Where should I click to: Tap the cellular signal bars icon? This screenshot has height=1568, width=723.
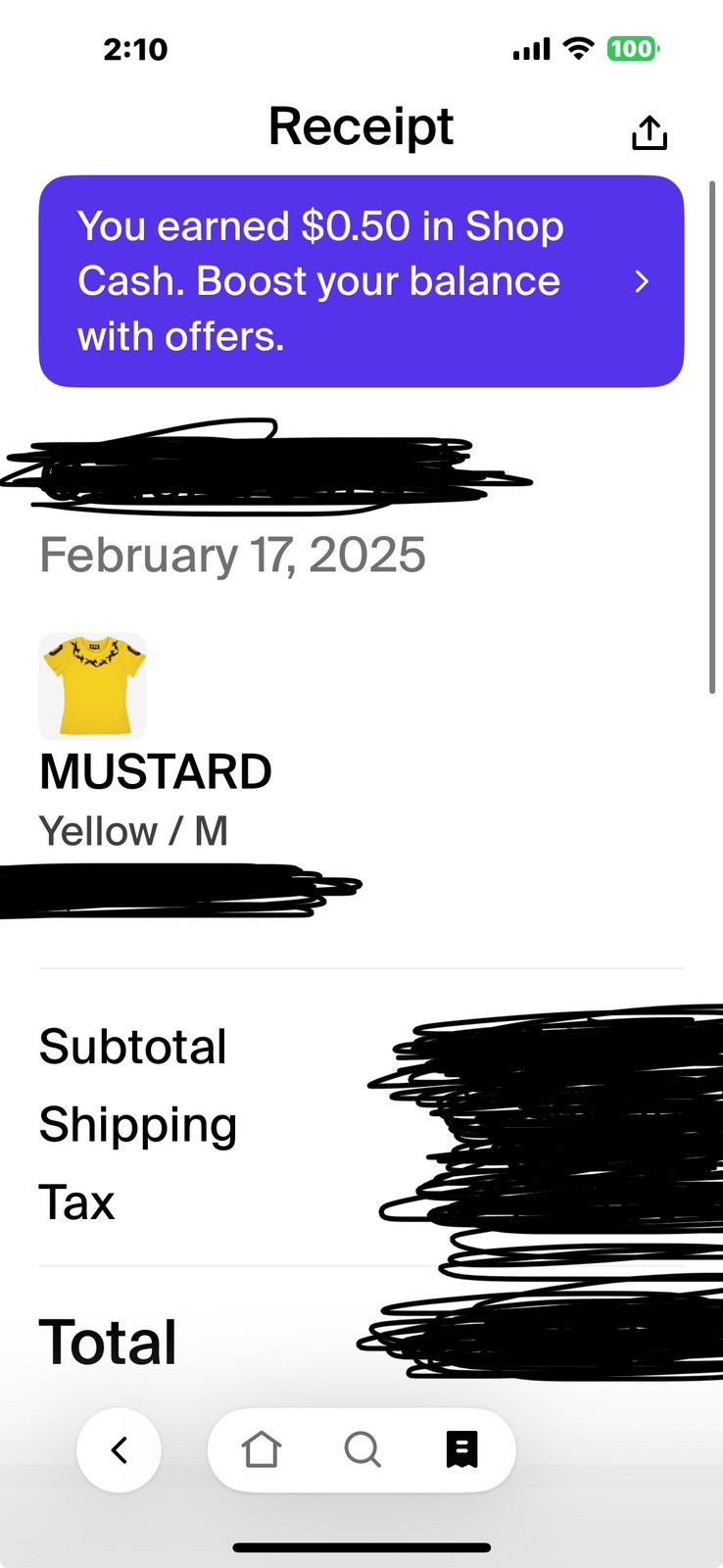click(530, 47)
